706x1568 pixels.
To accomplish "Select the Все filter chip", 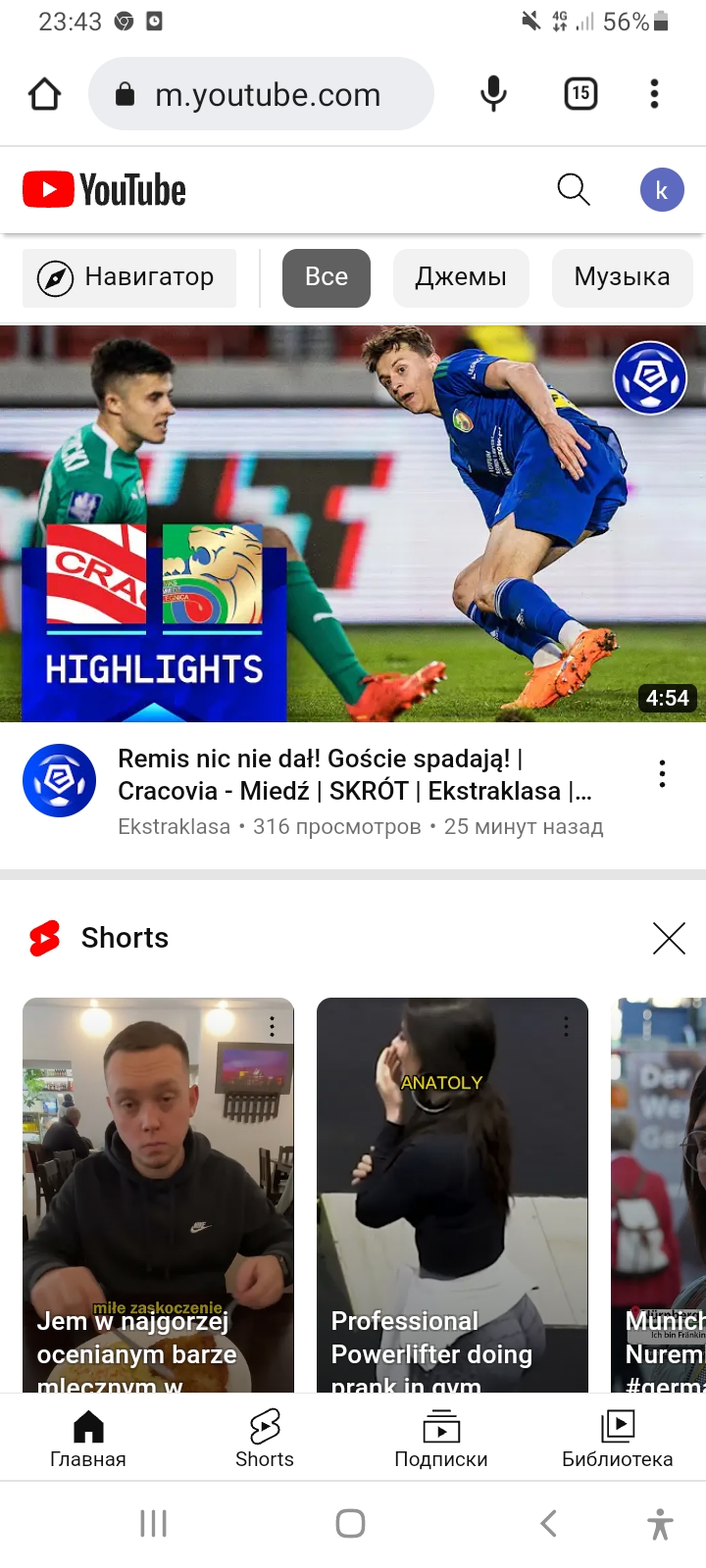I will (327, 277).
